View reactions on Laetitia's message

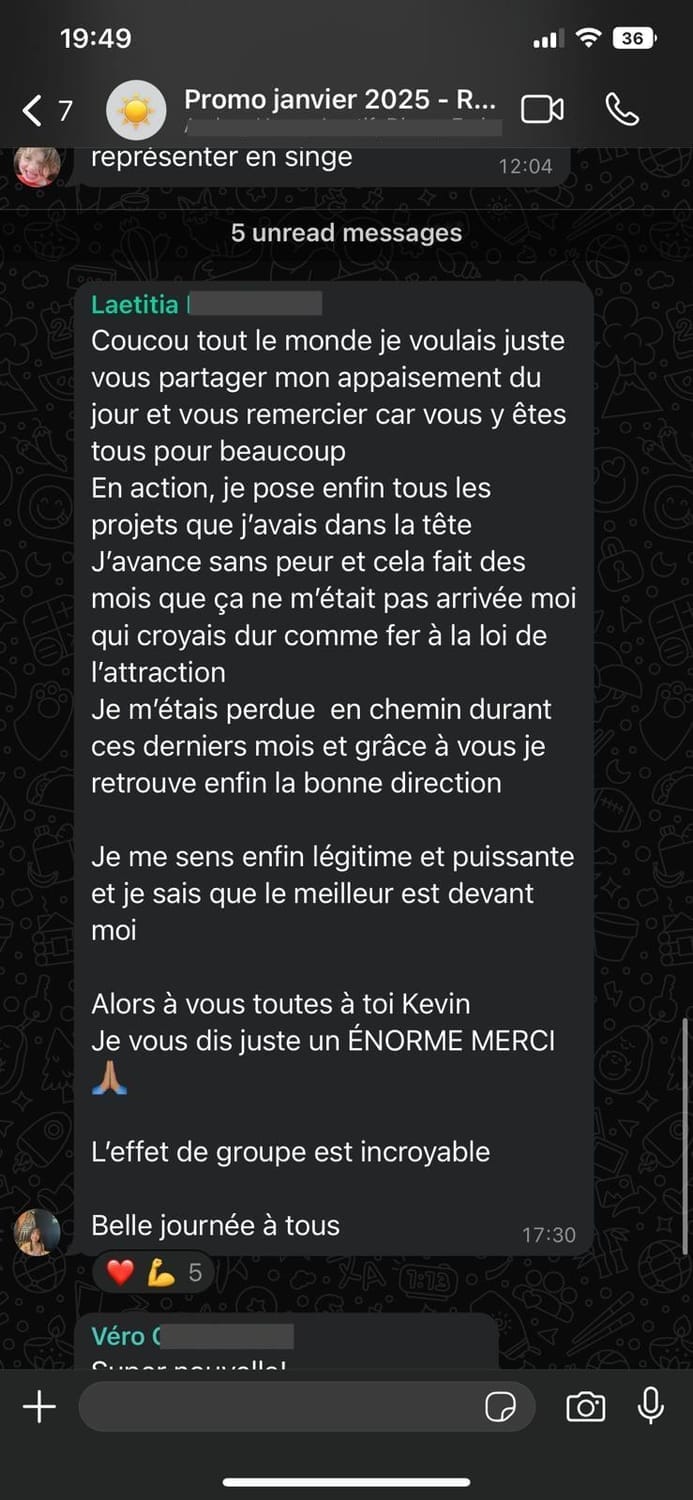tap(154, 1273)
